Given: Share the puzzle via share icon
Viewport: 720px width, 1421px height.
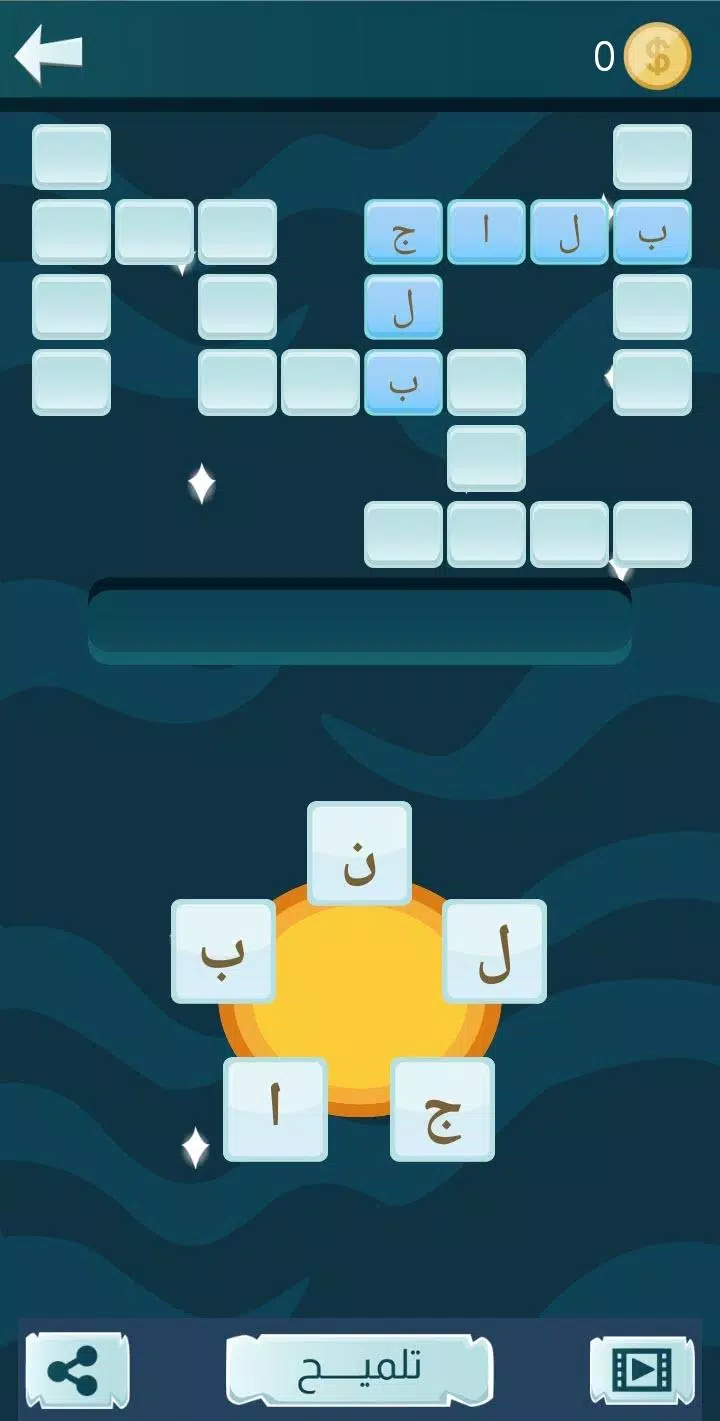Looking at the screenshot, I should pos(77,1369).
